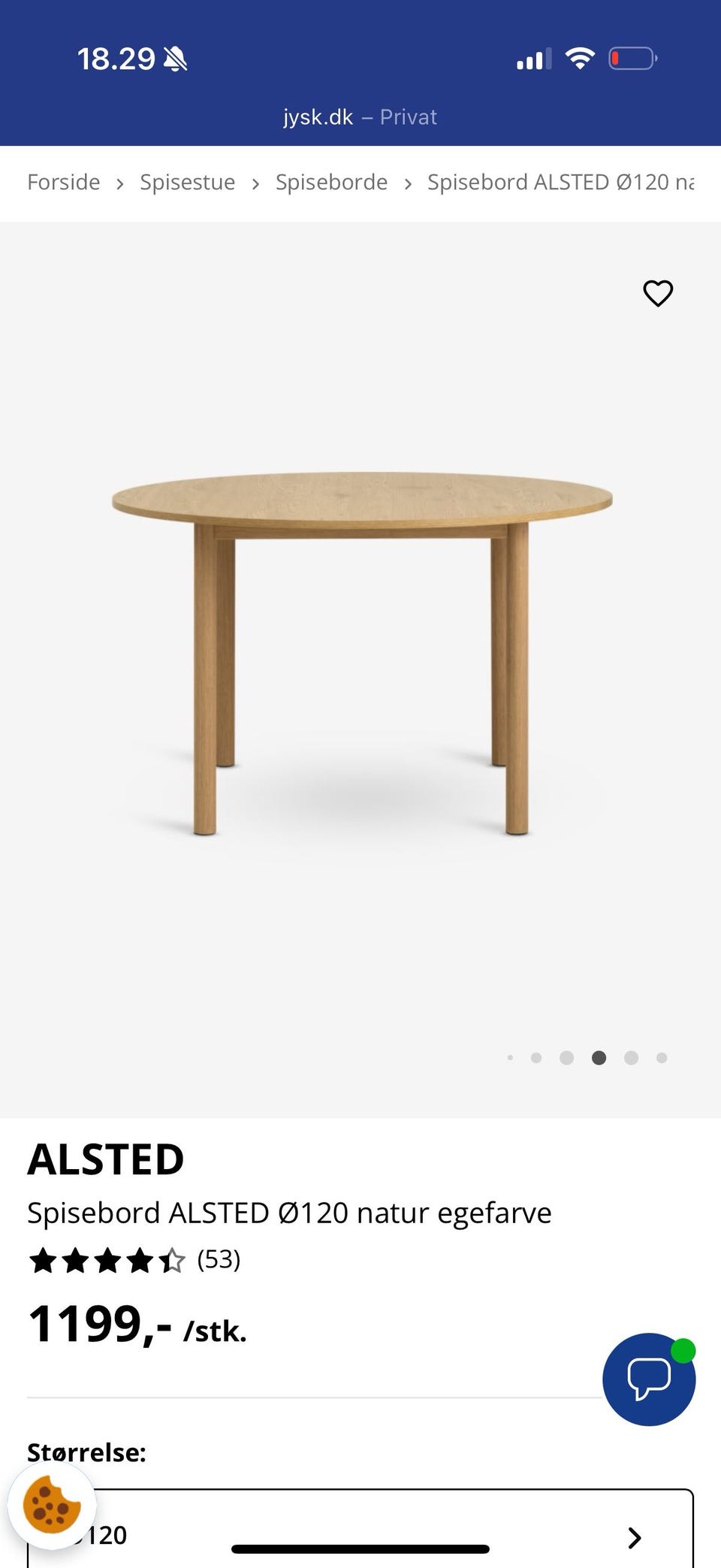Add ALSTED table to favorites with heart
This screenshot has width=721, height=1568.
[658, 293]
